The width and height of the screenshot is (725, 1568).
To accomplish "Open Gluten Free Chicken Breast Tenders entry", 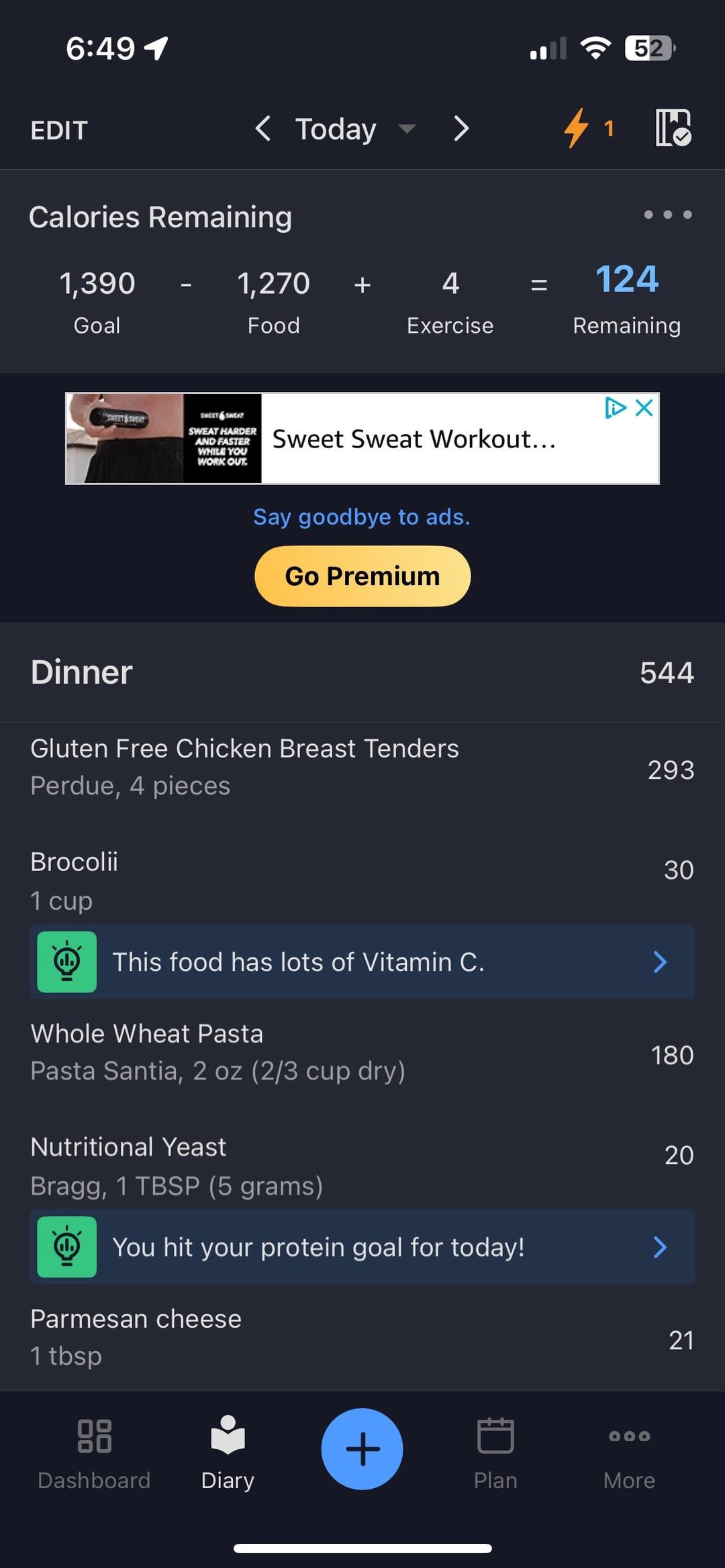I will pyautogui.click(x=362, y=767).
